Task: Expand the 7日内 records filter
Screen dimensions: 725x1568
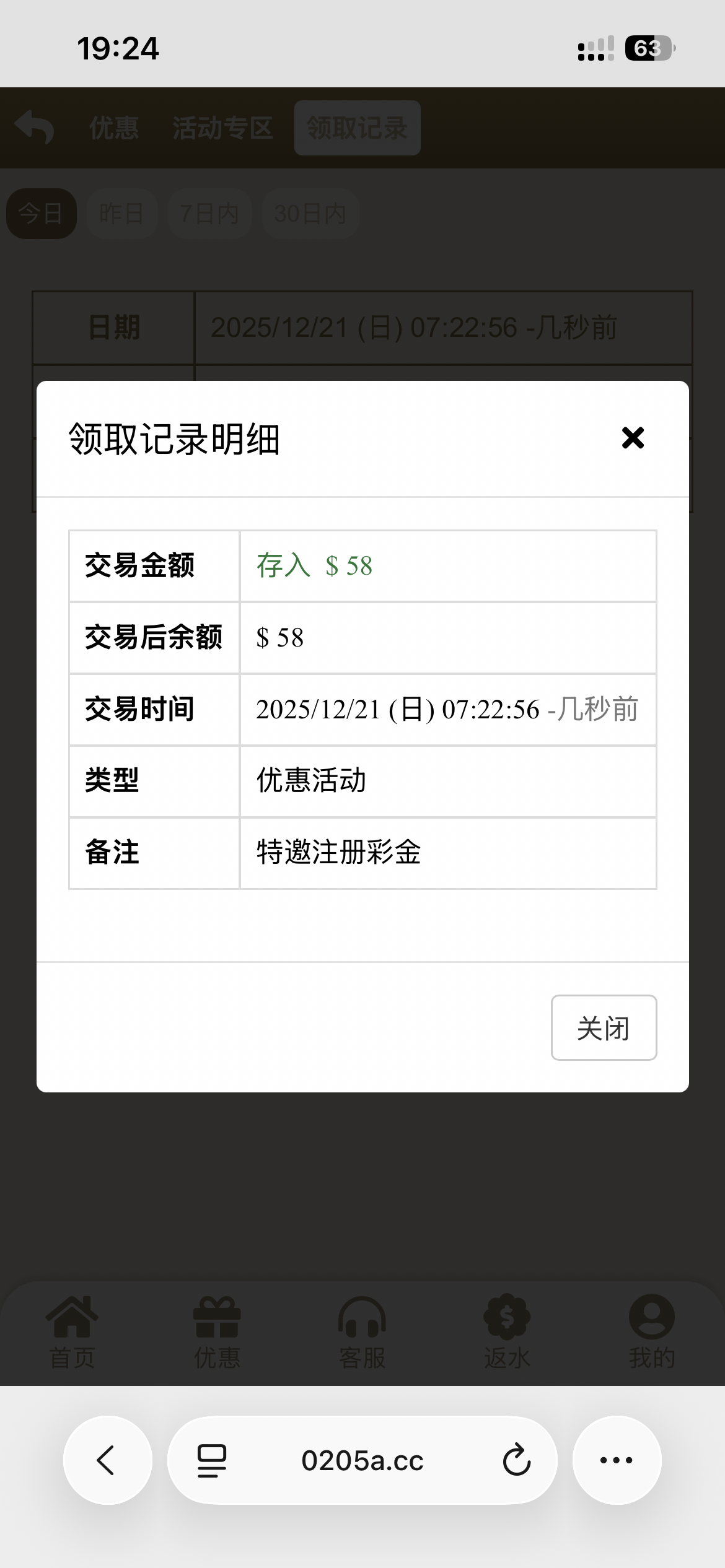Action: point(210,213)
